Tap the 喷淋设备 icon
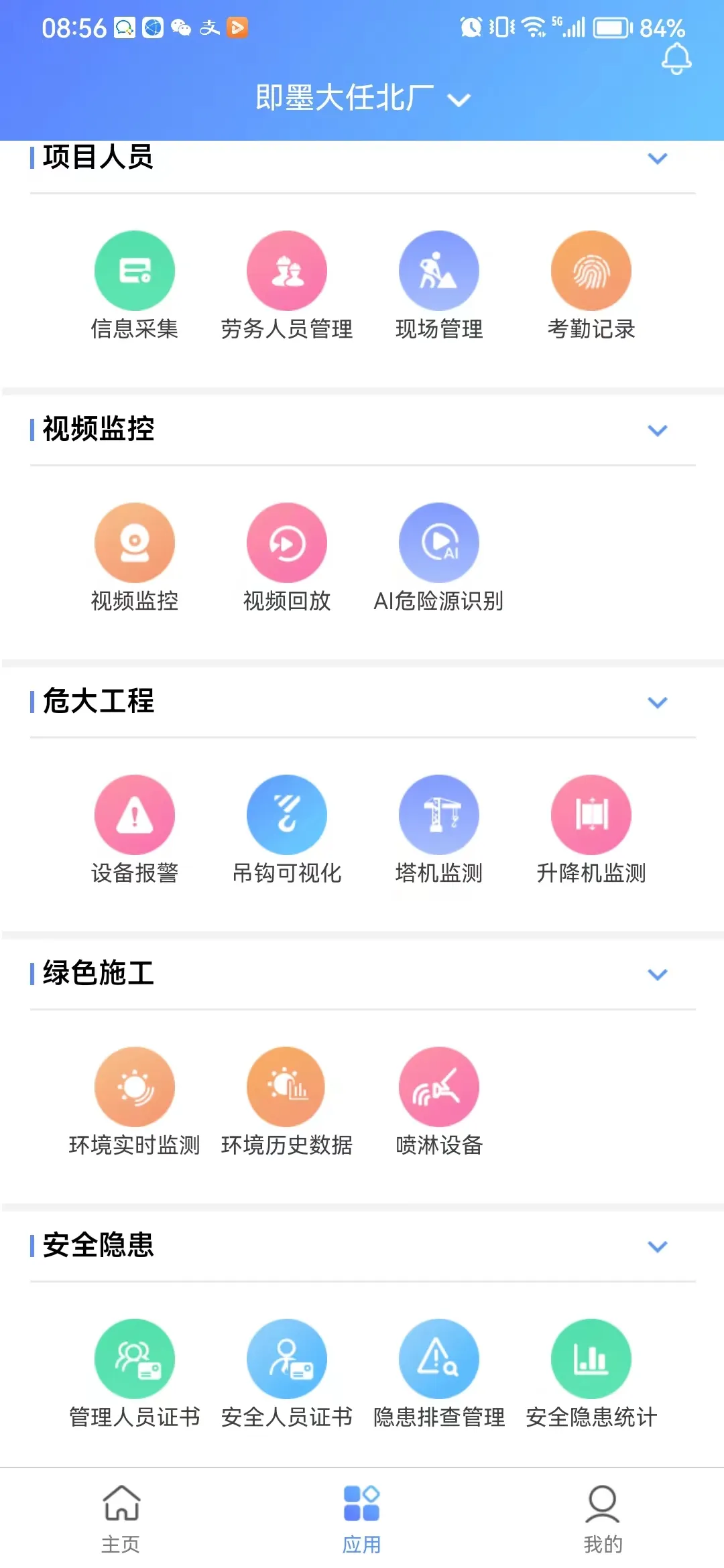This screenshot has width=724, height=1568. 439,1088
